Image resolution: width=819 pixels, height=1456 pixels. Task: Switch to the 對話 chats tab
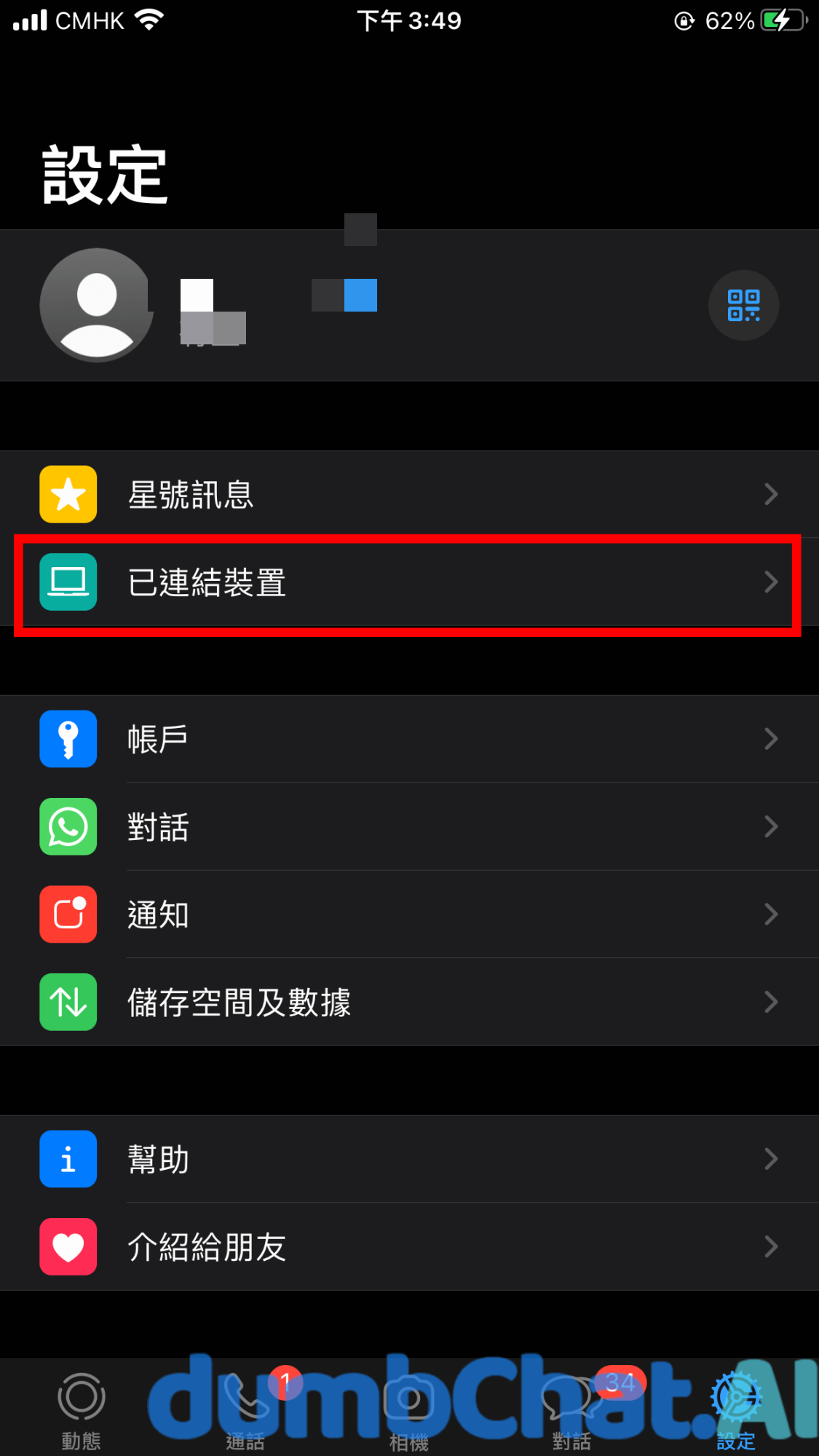(x=572, y=1410)
